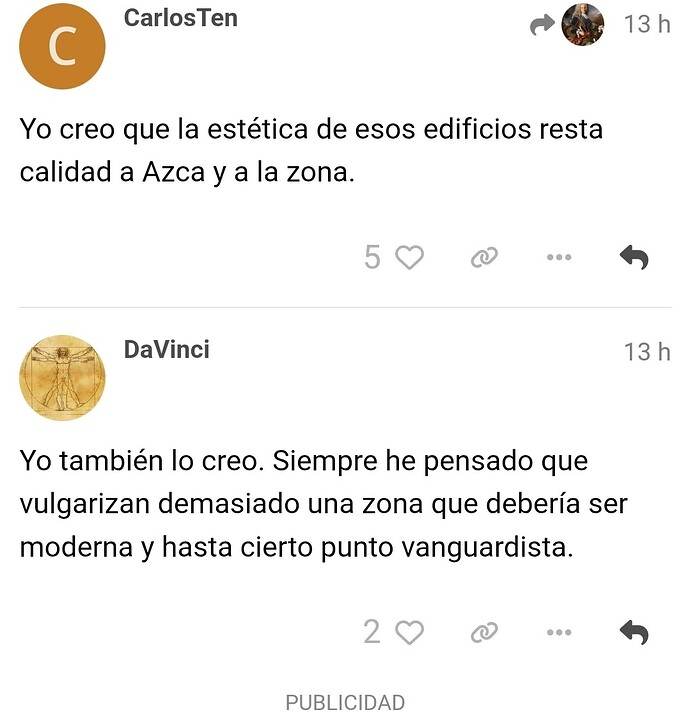The image size is (690, 712).
Task: Like CarlosTen's post
Action: [x=409, y=258]
